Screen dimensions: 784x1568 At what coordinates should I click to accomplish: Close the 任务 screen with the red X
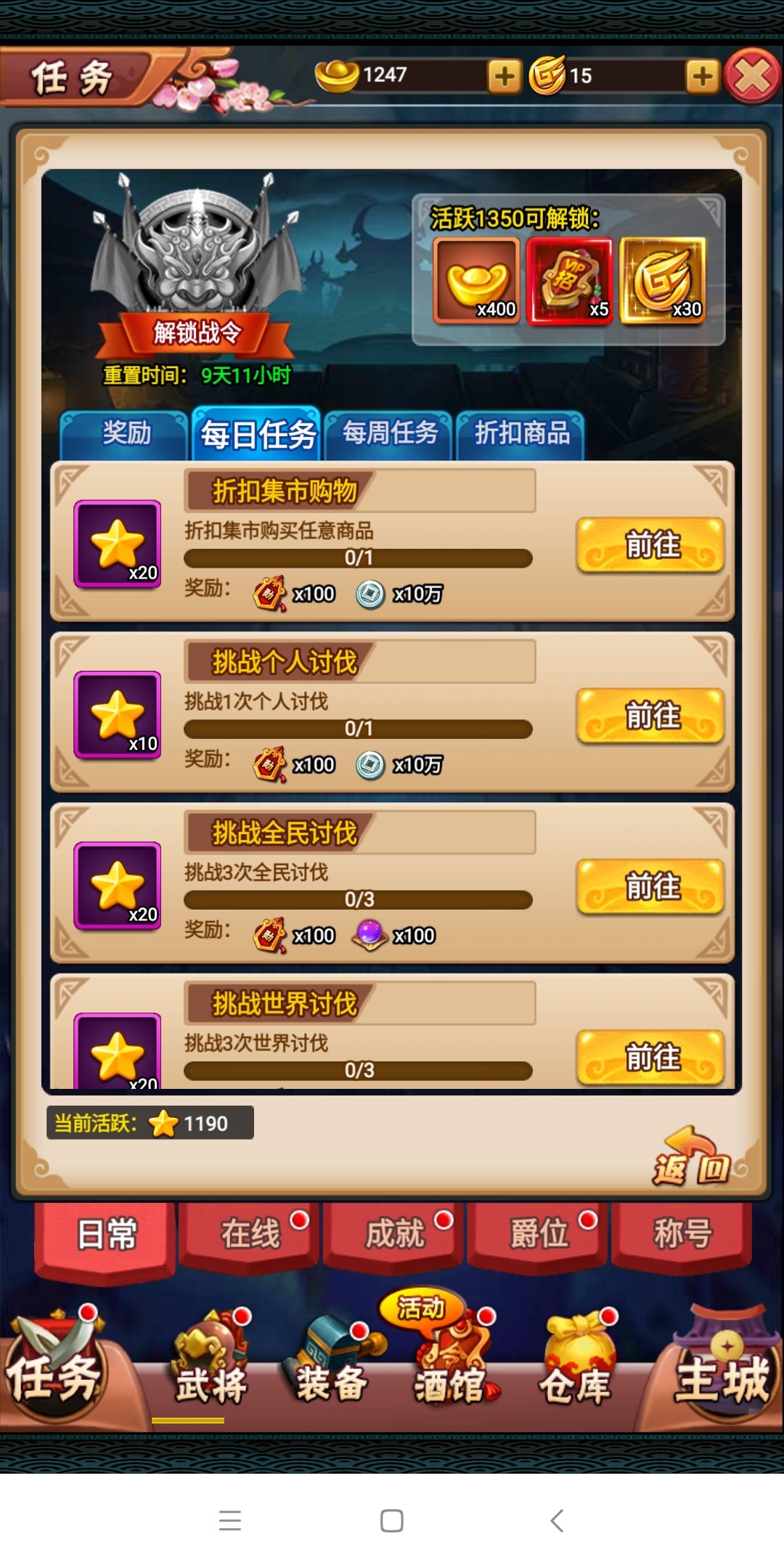pyautogui.click(x=752, y=75)
